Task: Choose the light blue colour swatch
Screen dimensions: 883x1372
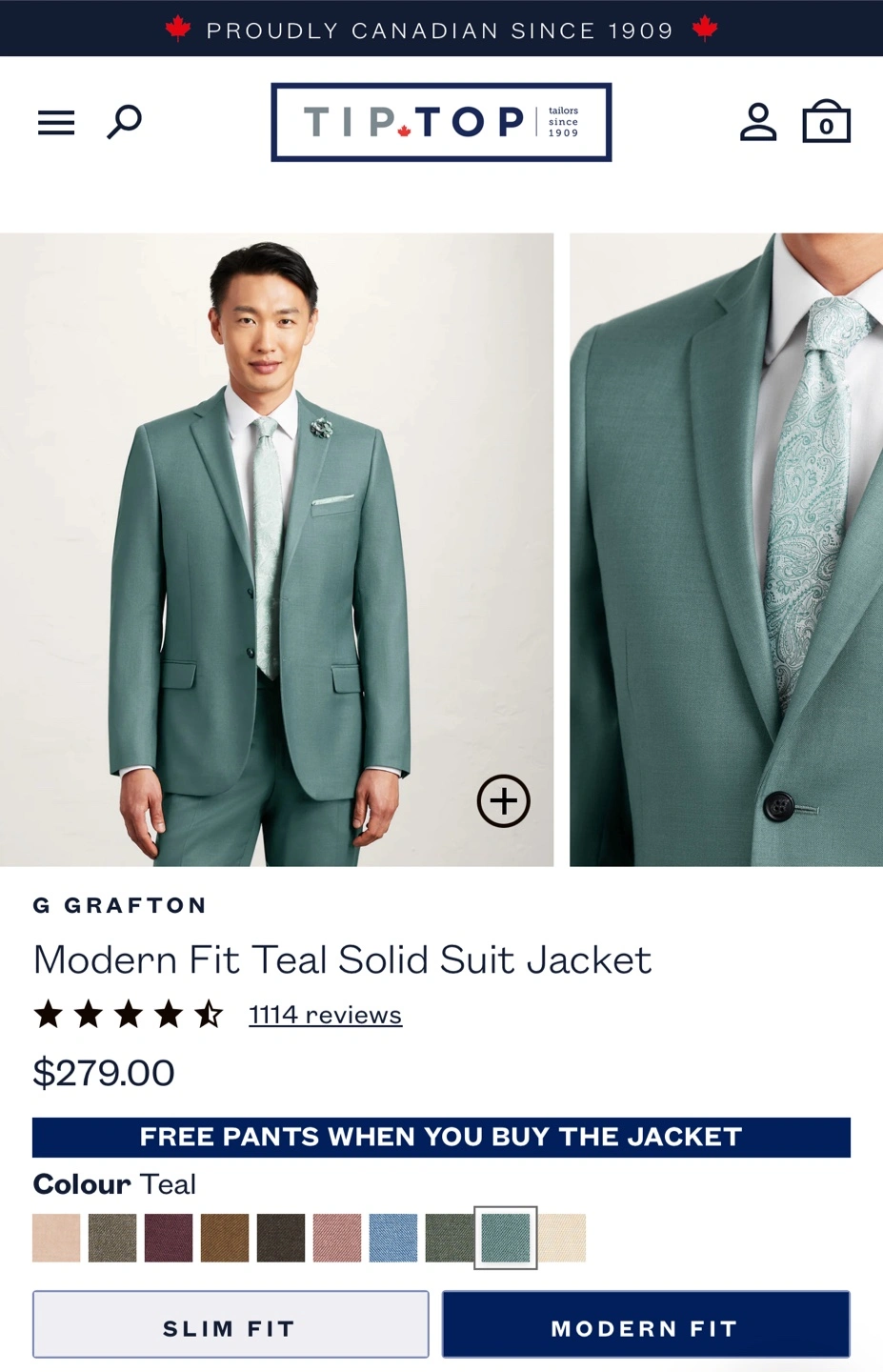Action: [393, 1238]
